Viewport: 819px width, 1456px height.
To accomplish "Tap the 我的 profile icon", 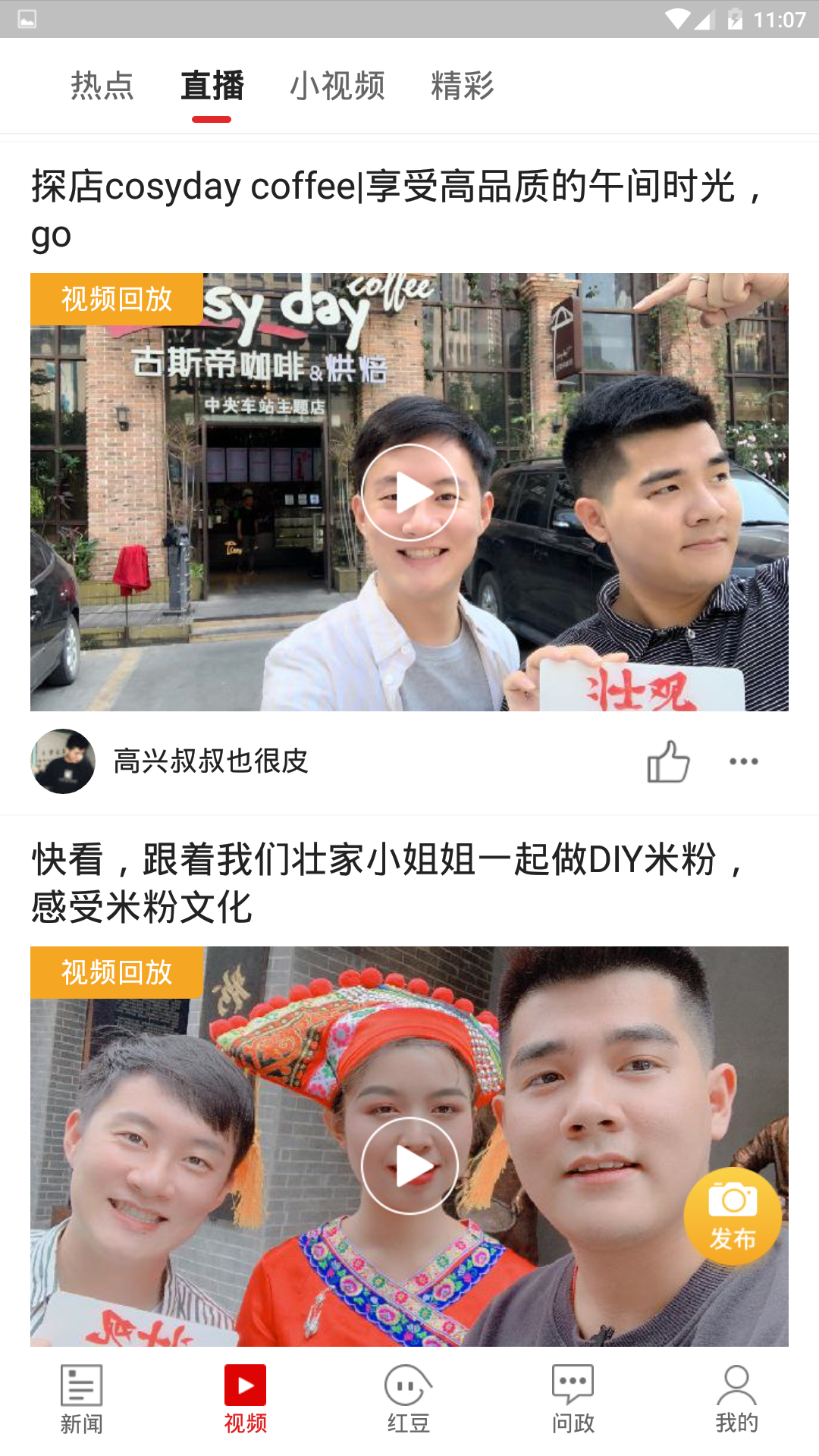I will [736, 1399].
